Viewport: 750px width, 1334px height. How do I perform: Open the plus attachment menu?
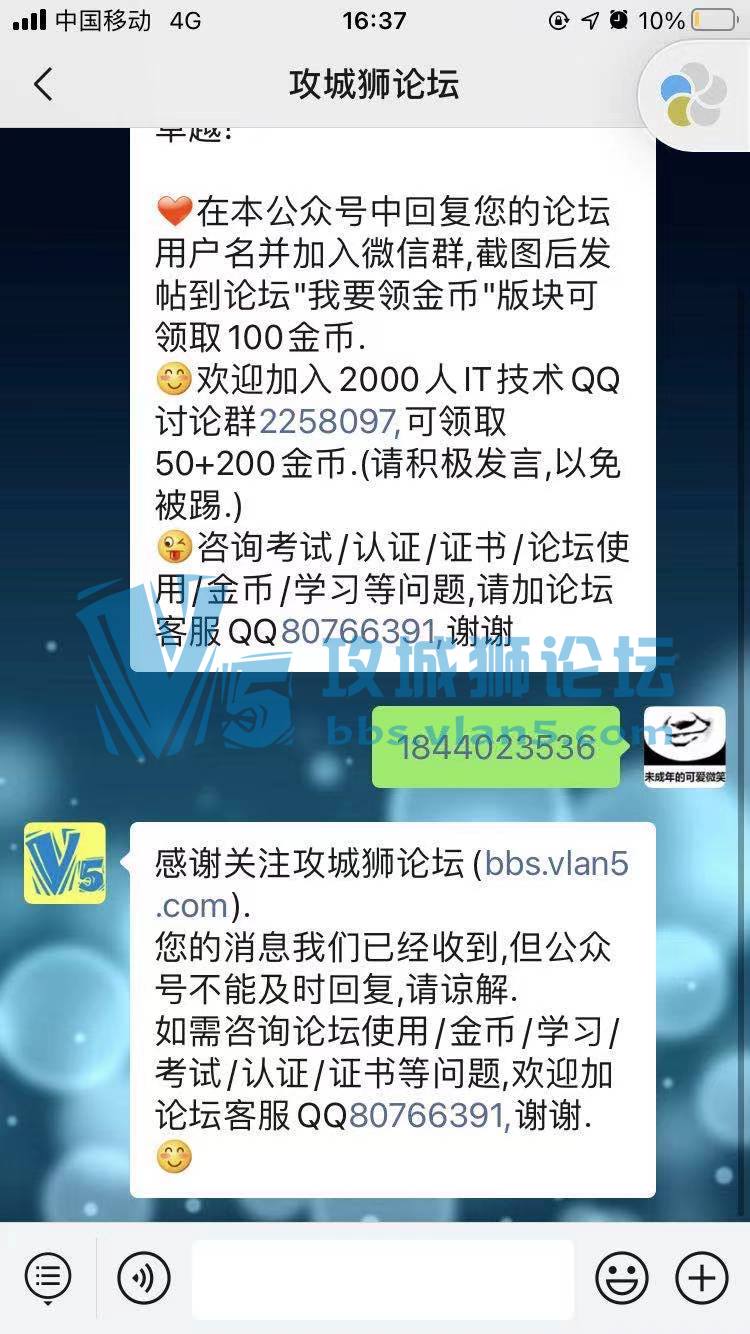click(702, 1277)
